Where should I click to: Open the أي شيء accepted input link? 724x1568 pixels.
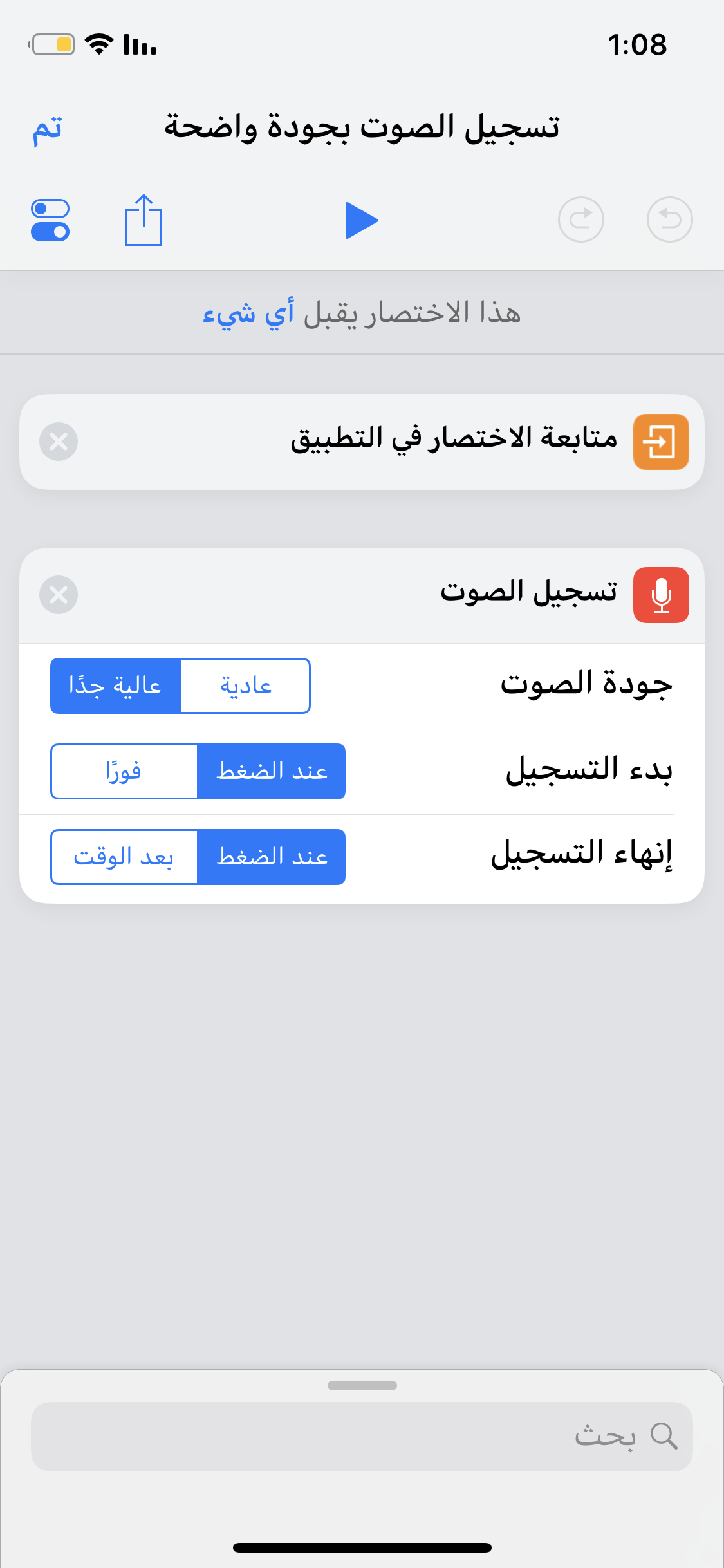point(248,313)
